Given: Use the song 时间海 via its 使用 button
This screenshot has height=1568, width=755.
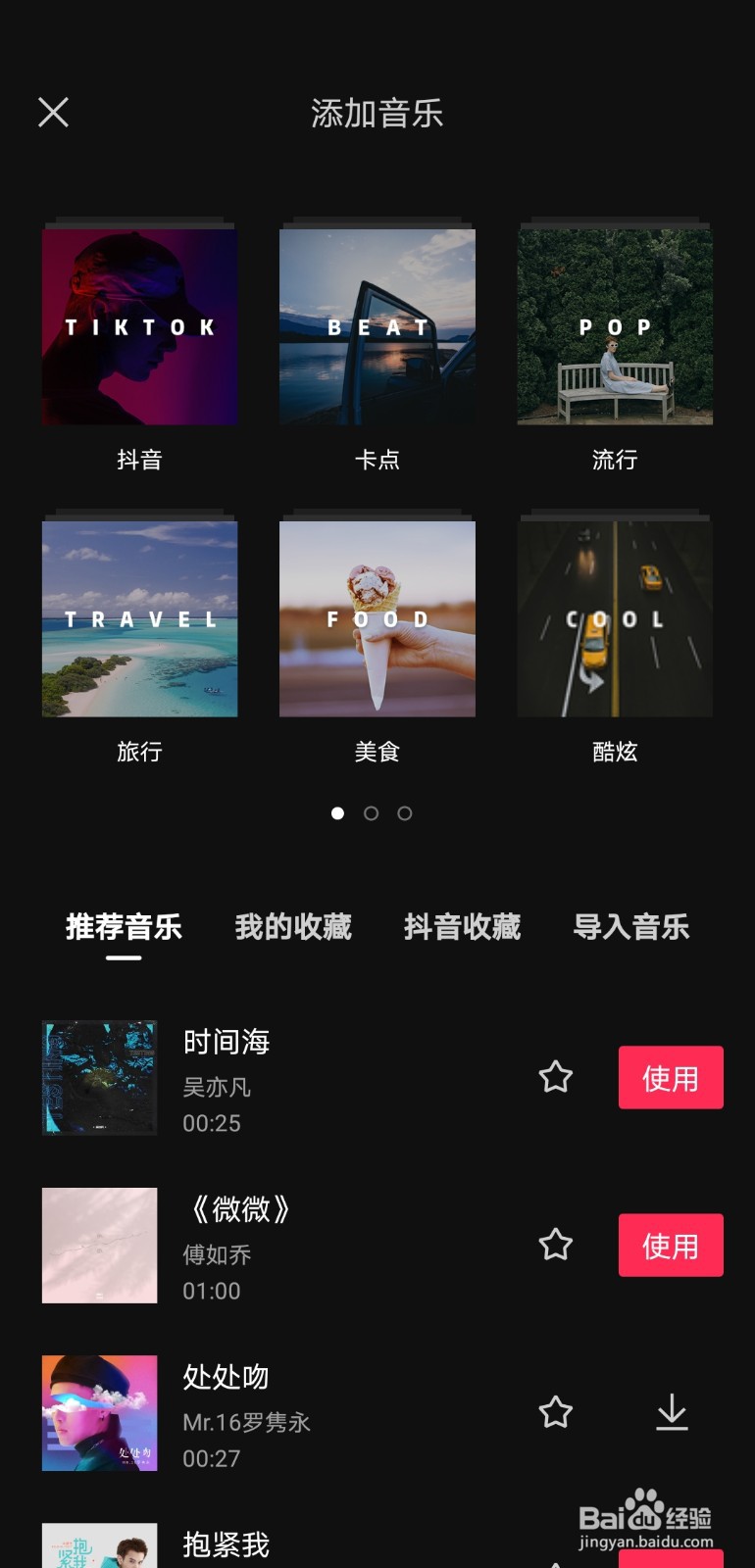Looking at the screenshot, I should (671, 1077).
